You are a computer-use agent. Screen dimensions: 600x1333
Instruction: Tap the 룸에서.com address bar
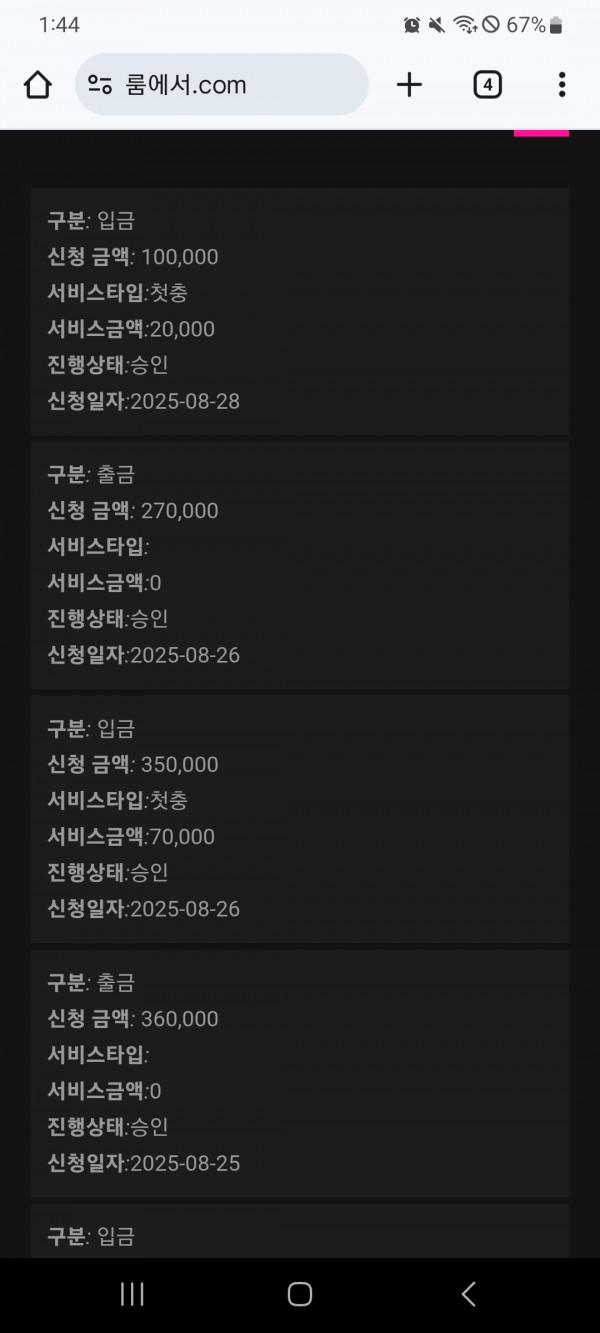point(222,85)
